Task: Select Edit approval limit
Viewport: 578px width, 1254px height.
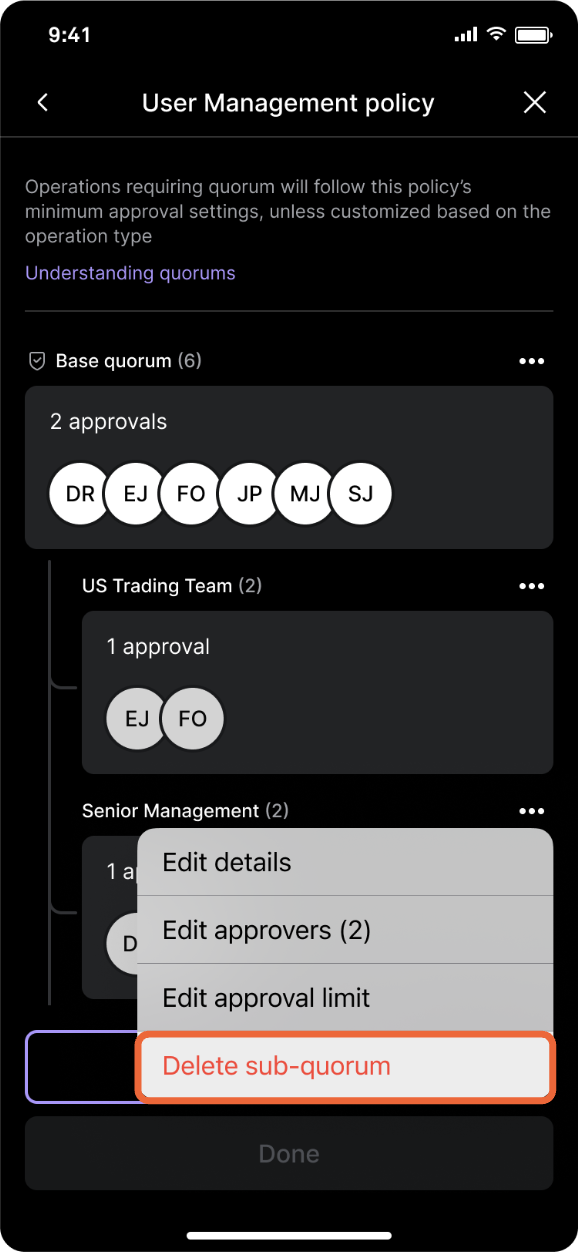Action: (x=345, y=998)
